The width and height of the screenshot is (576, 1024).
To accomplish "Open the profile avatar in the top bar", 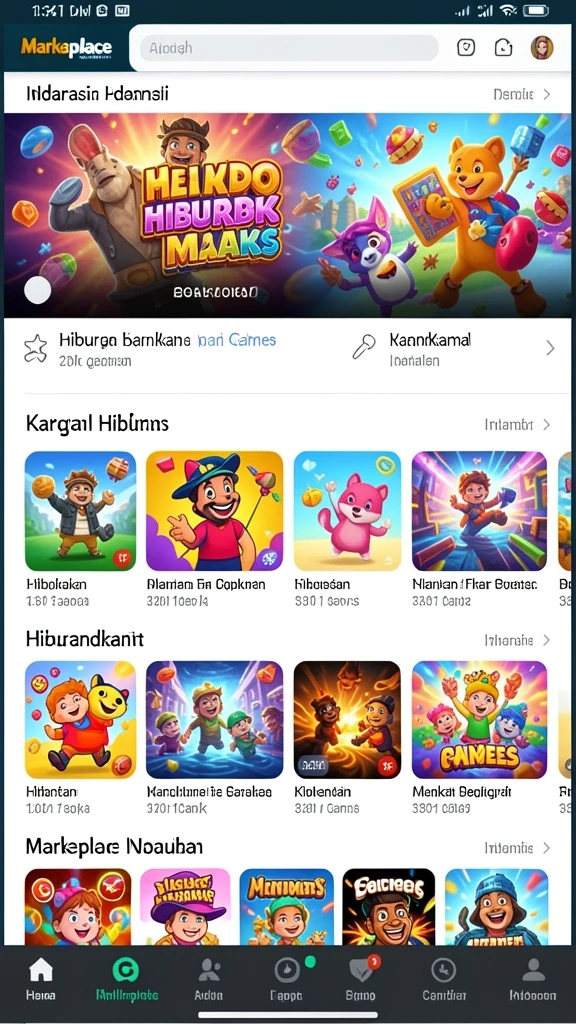I will (x=542, y=48).
